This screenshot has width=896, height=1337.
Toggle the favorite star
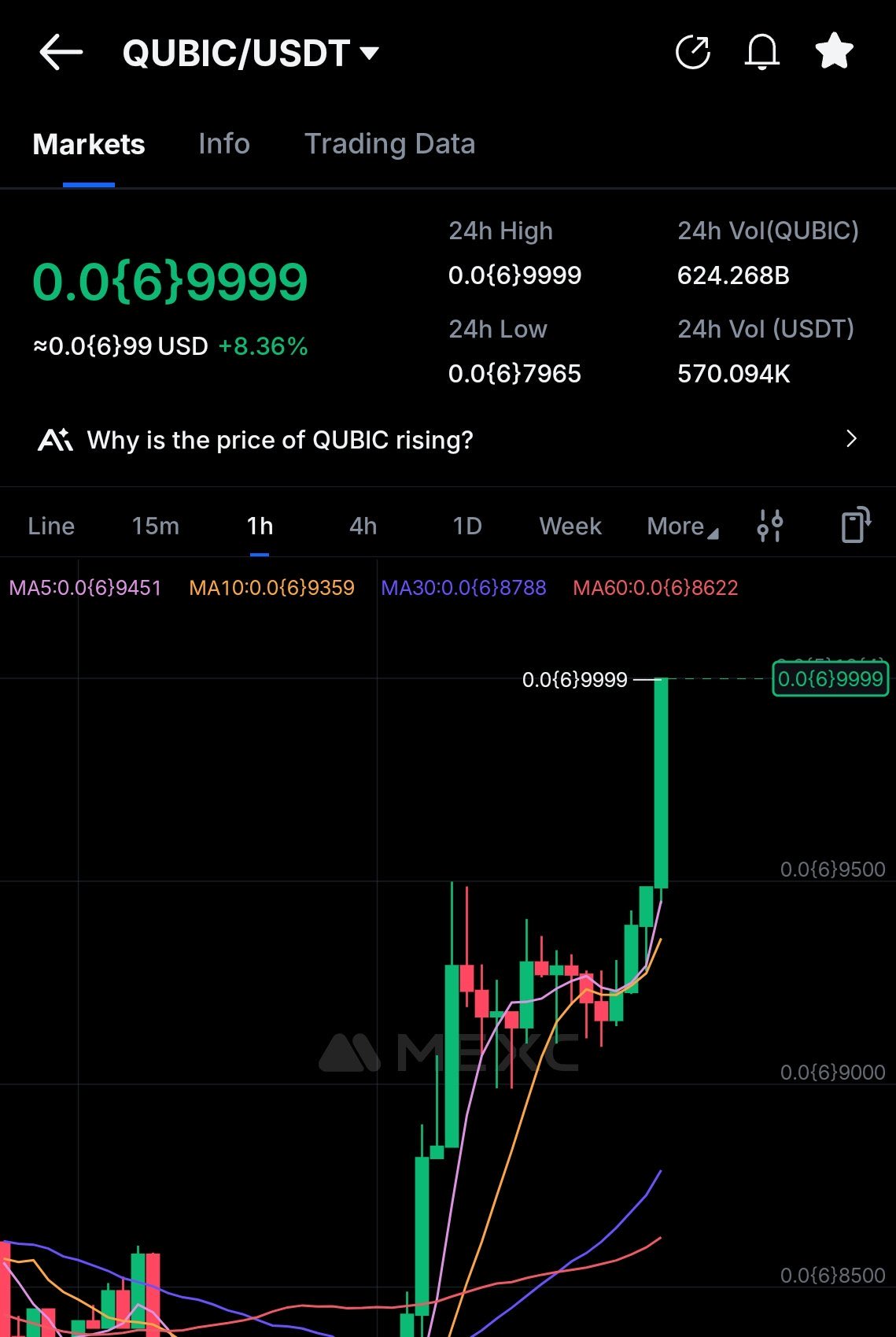(834, 52)
